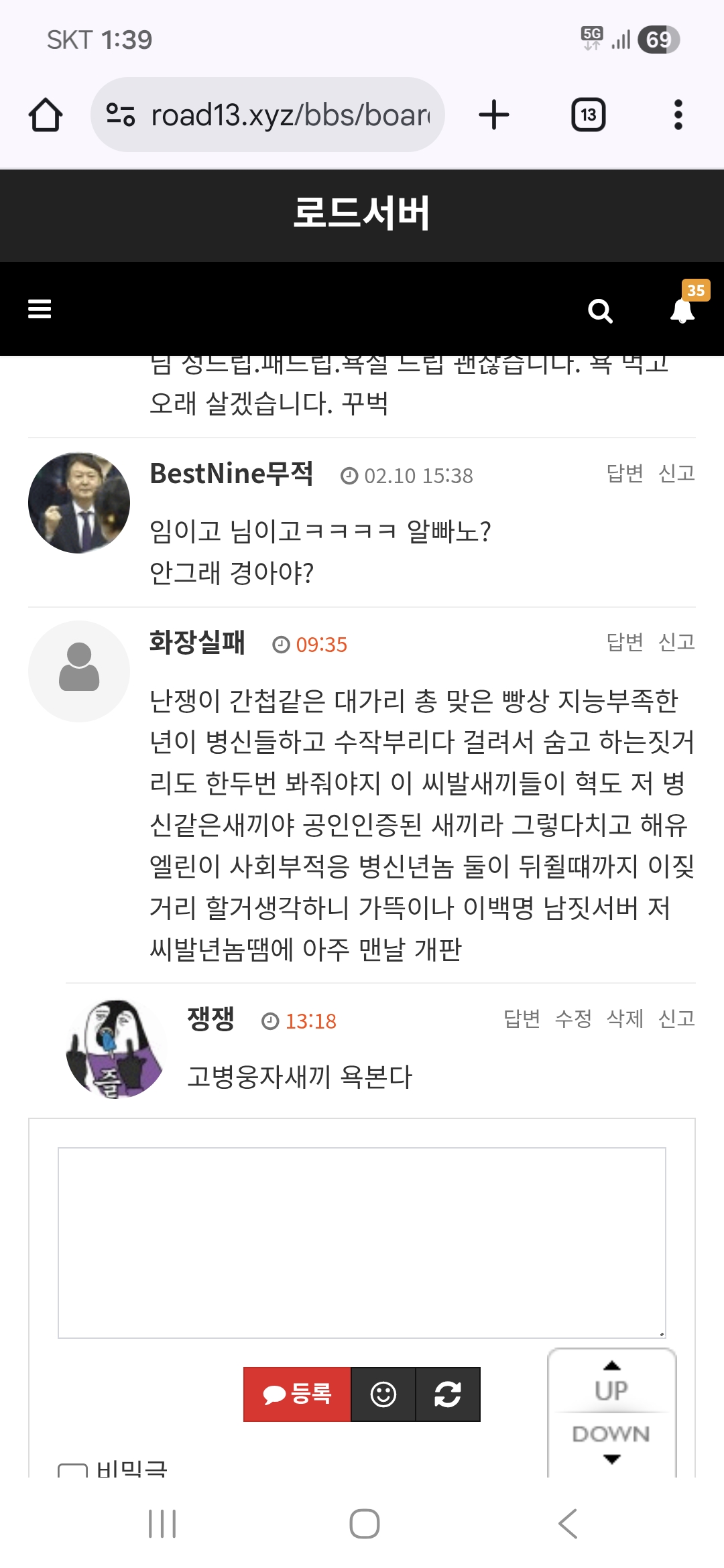Reply to 화장실패's comment
724x1568 pixels.
pyautogui.click(x=624, y=643)
